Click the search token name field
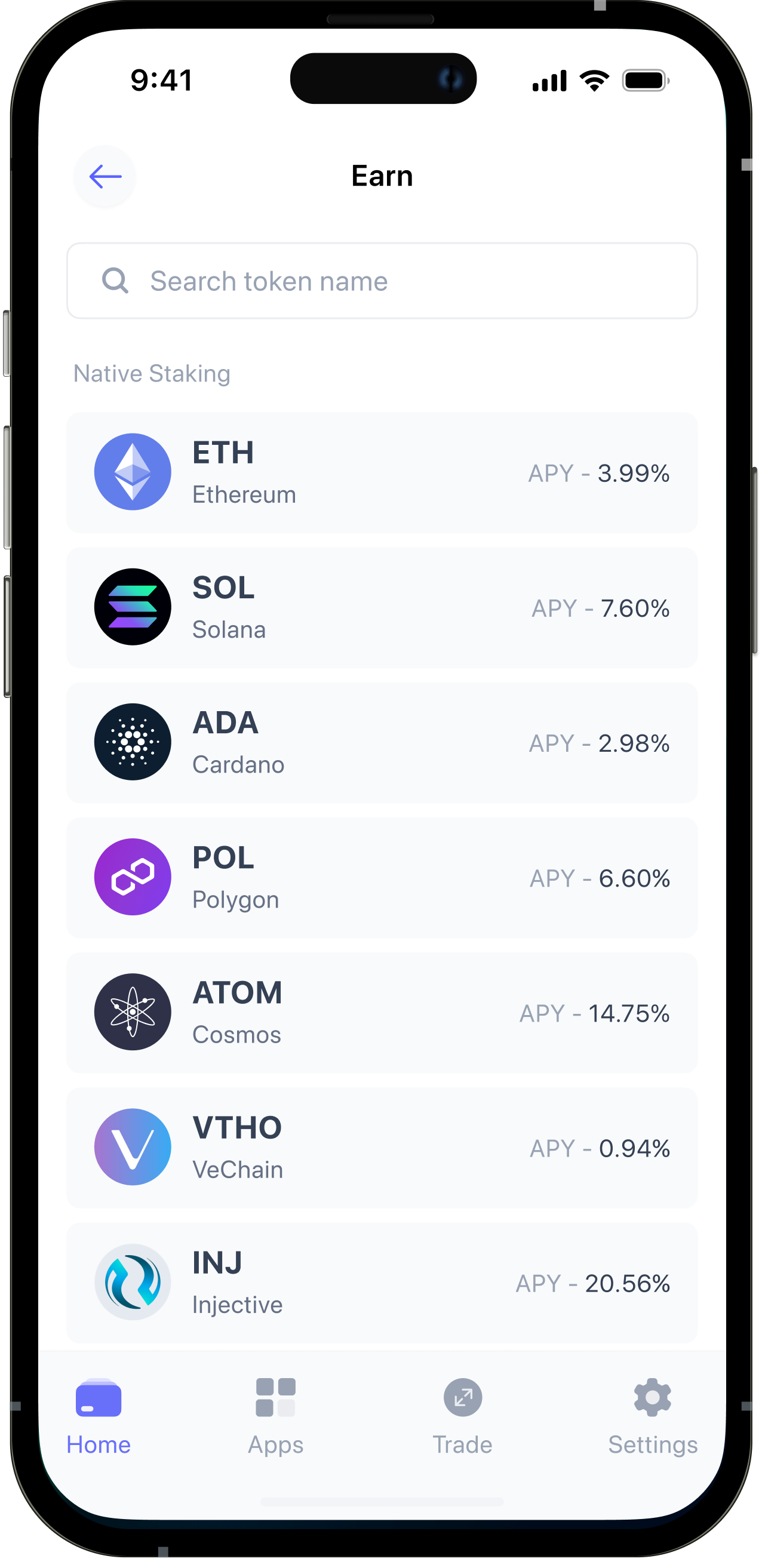Image resolution: width=762 pixels, height=1568 pixels. (x=382, y=281)
